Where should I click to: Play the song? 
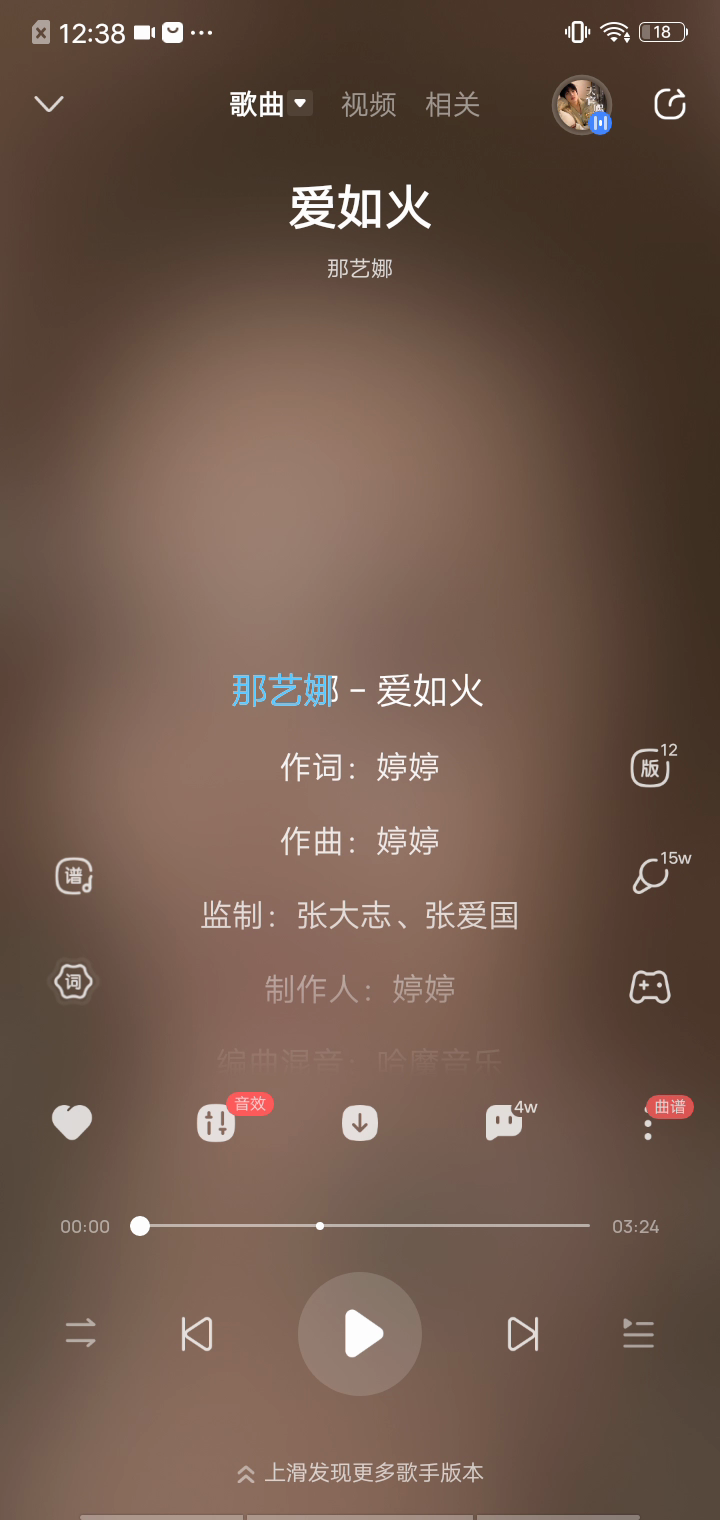click(360, 1334)
